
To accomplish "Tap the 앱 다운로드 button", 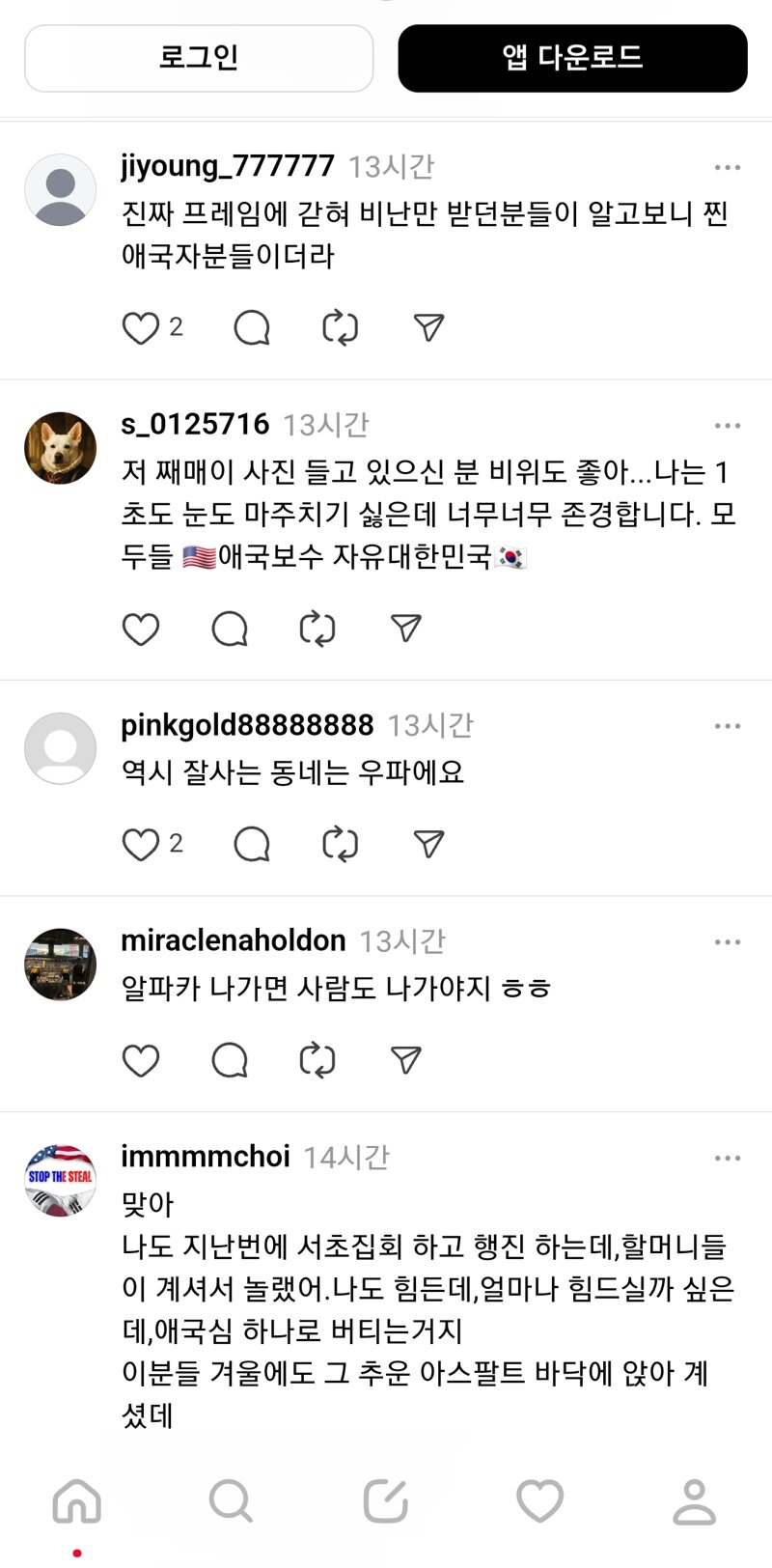I will (572, 58).
